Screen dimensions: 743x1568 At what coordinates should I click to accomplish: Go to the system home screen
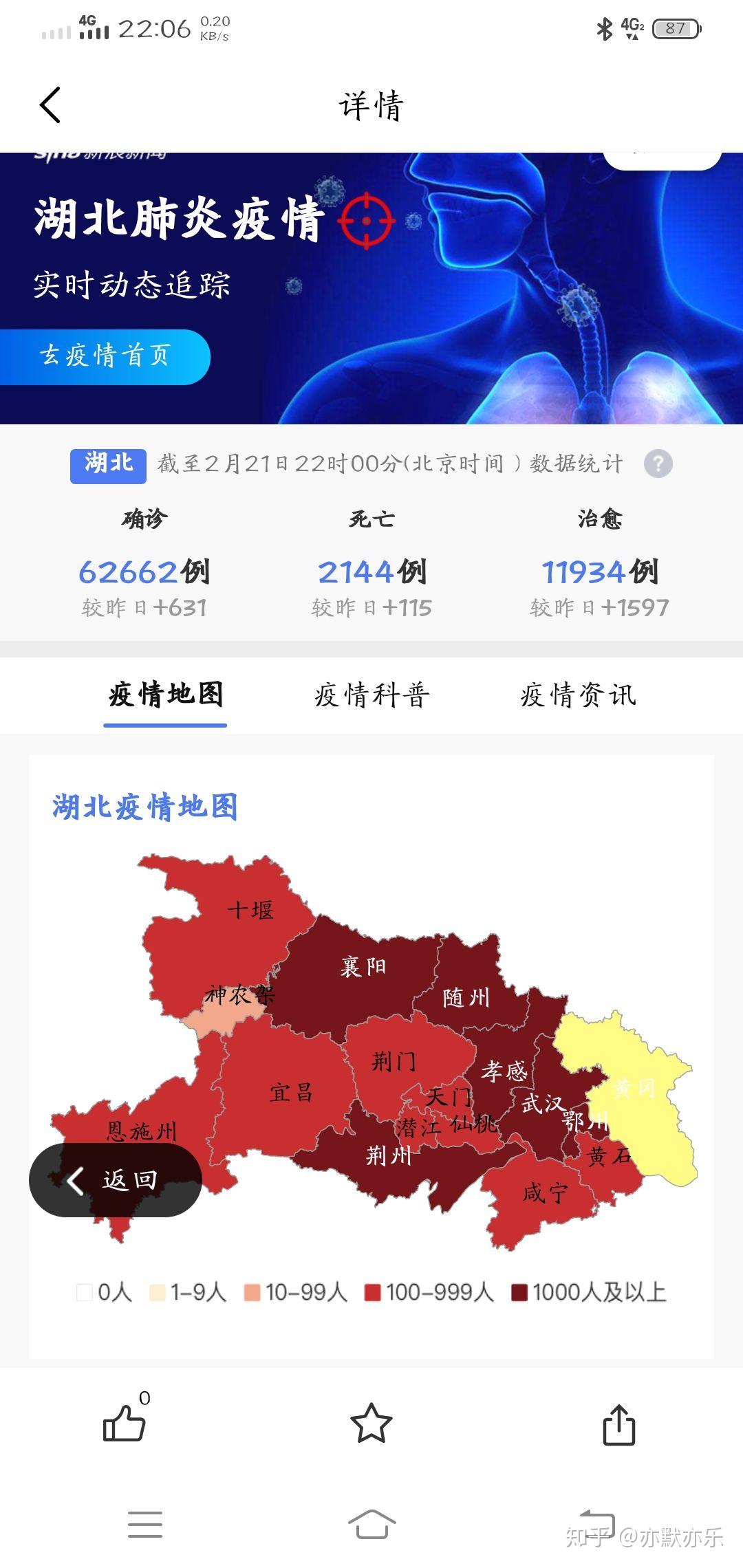point(371,1523)
